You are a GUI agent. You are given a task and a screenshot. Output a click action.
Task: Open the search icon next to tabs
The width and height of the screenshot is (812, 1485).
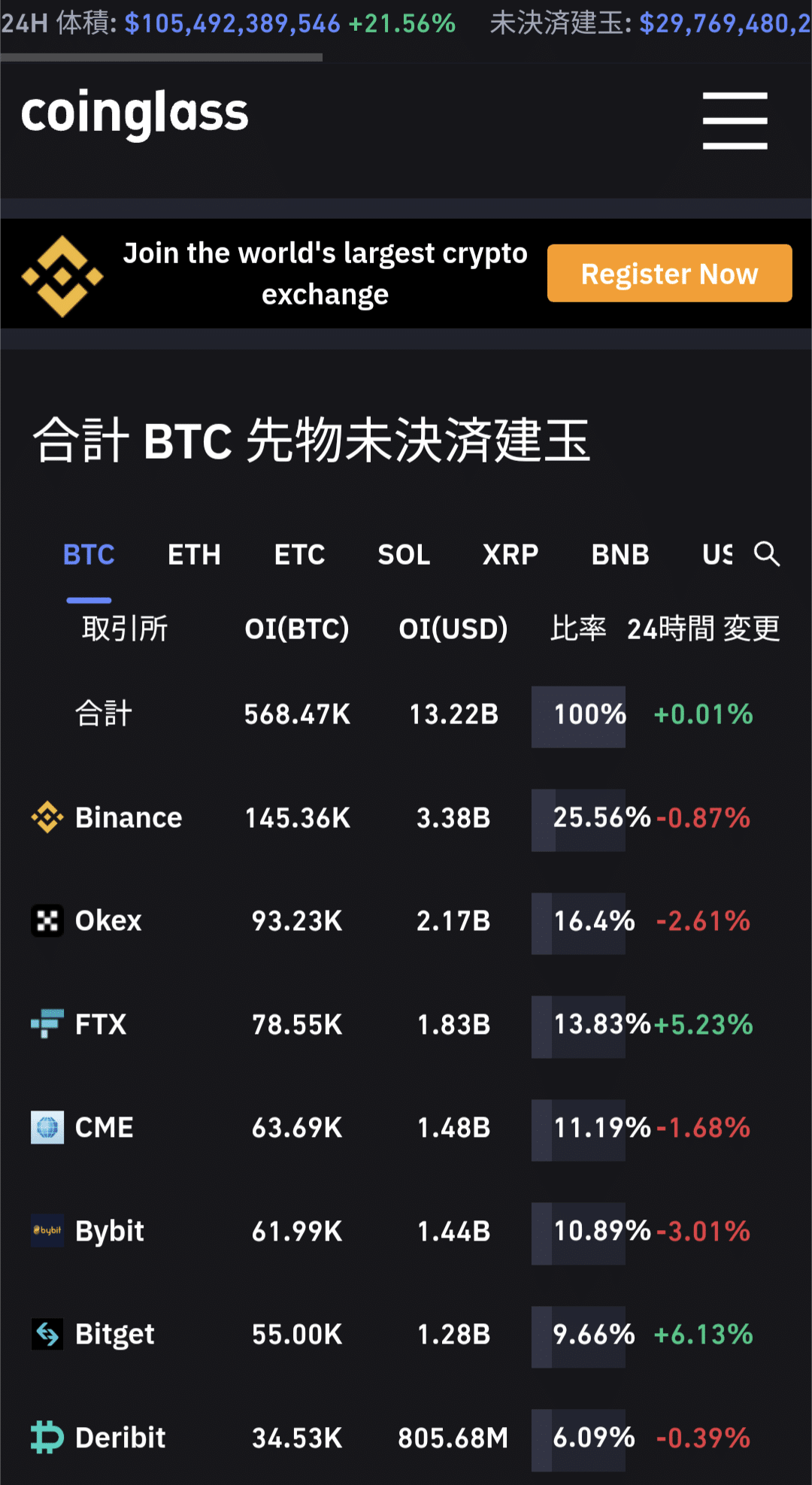point(767,555)
